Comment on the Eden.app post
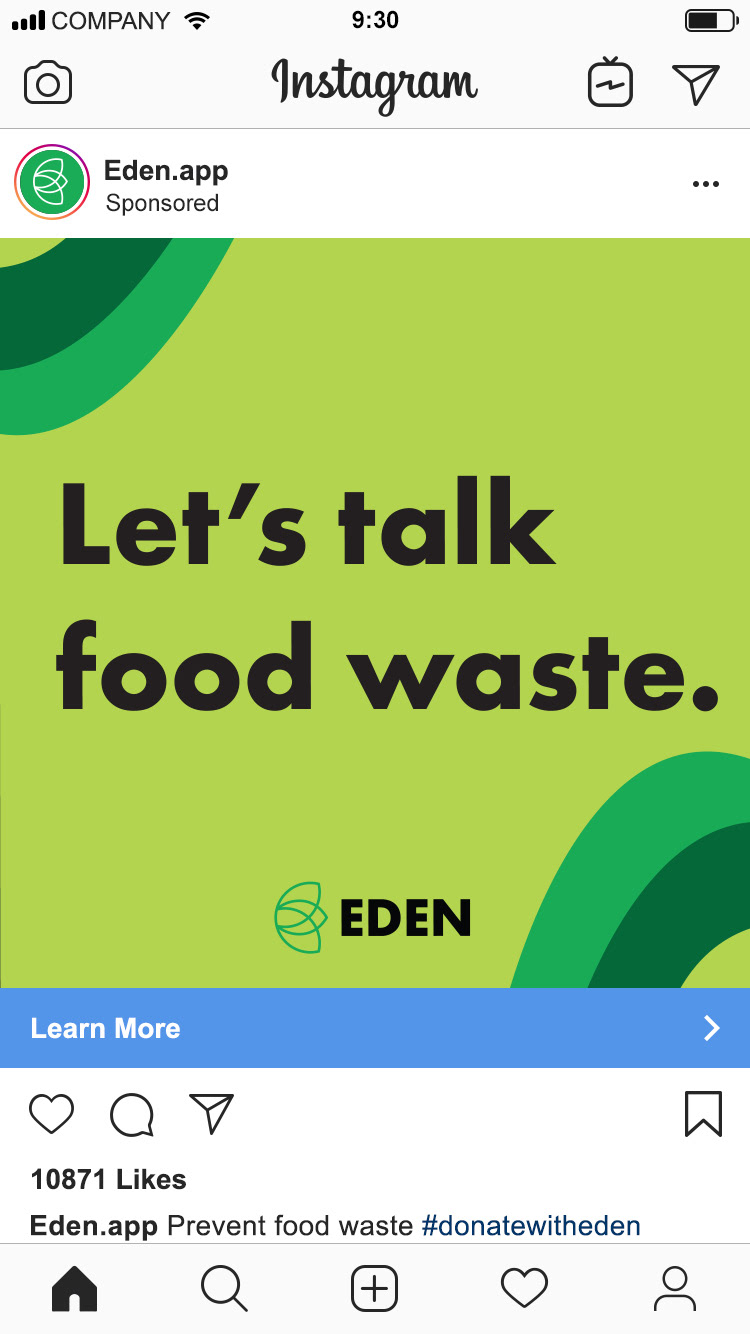 click(132, 1115)
